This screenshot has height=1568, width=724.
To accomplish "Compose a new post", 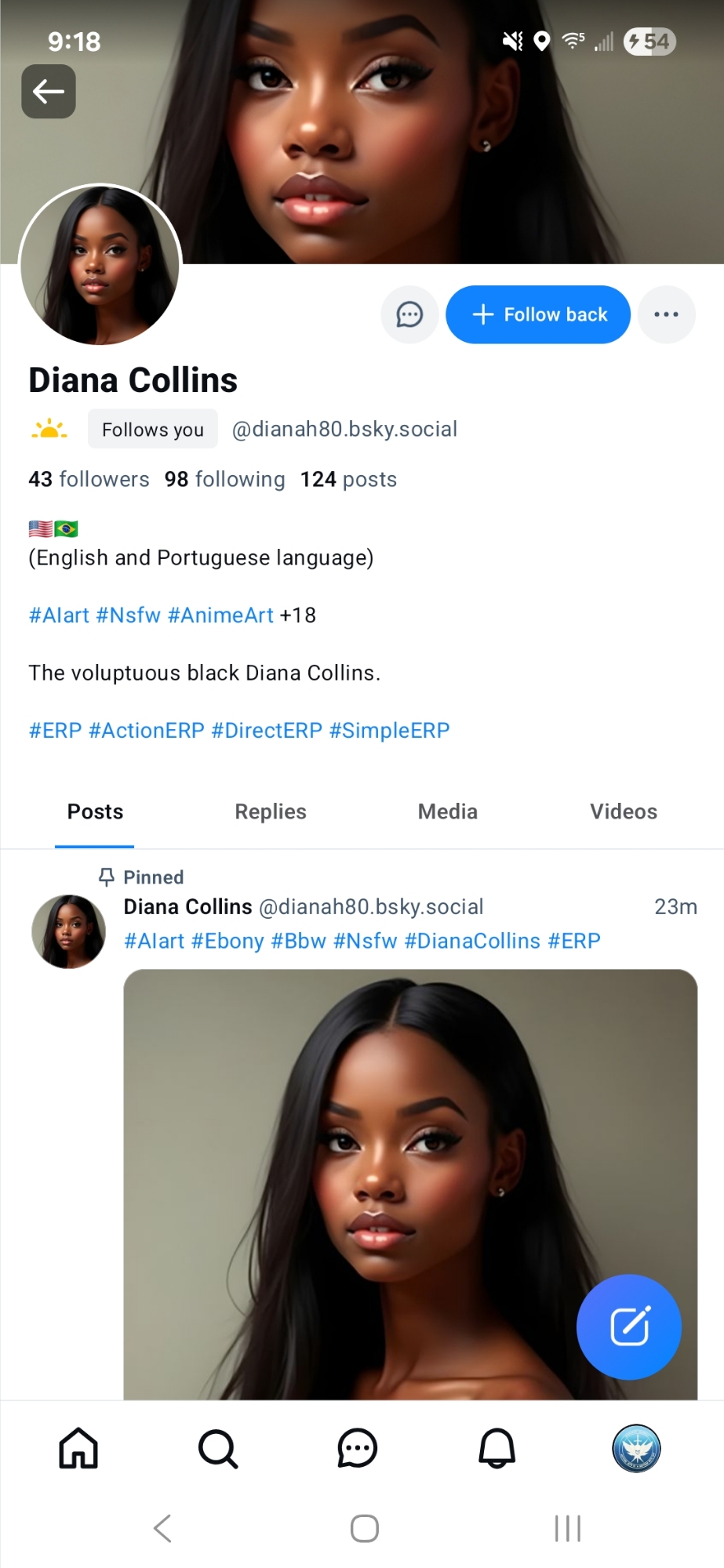I will [x=629, y=1327].
